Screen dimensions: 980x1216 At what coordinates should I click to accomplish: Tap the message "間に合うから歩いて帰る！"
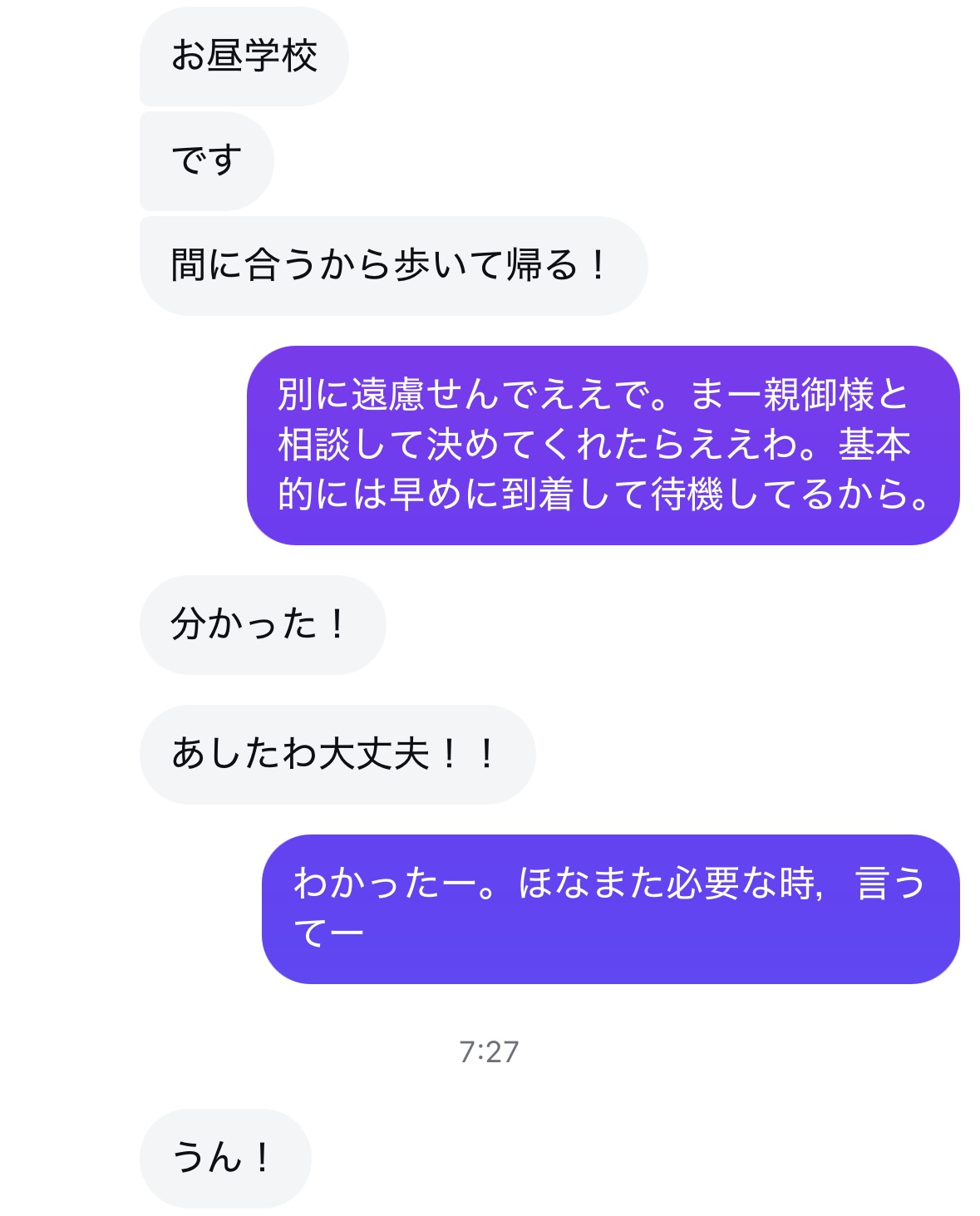(x=392, y=266)
